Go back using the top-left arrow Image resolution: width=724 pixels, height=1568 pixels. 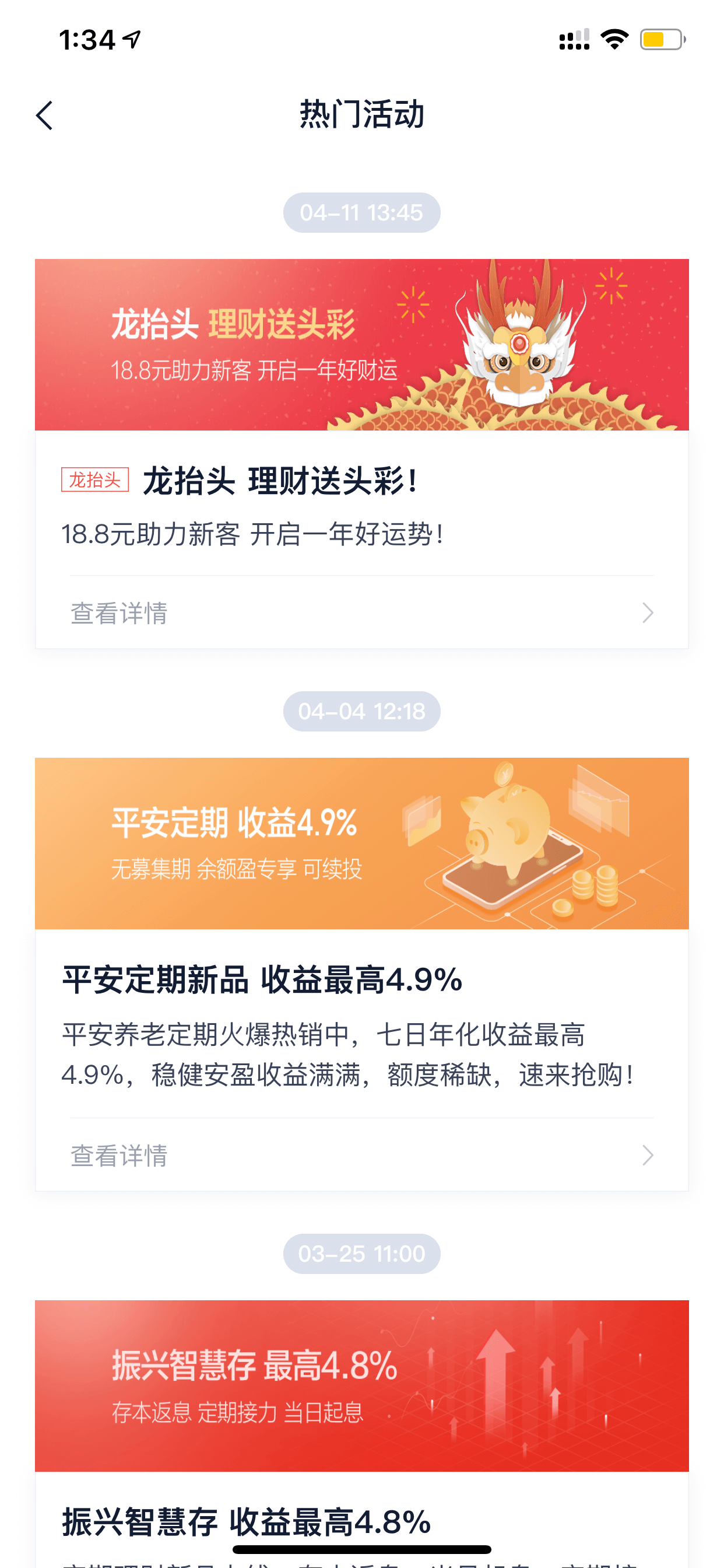coord(44,116)
